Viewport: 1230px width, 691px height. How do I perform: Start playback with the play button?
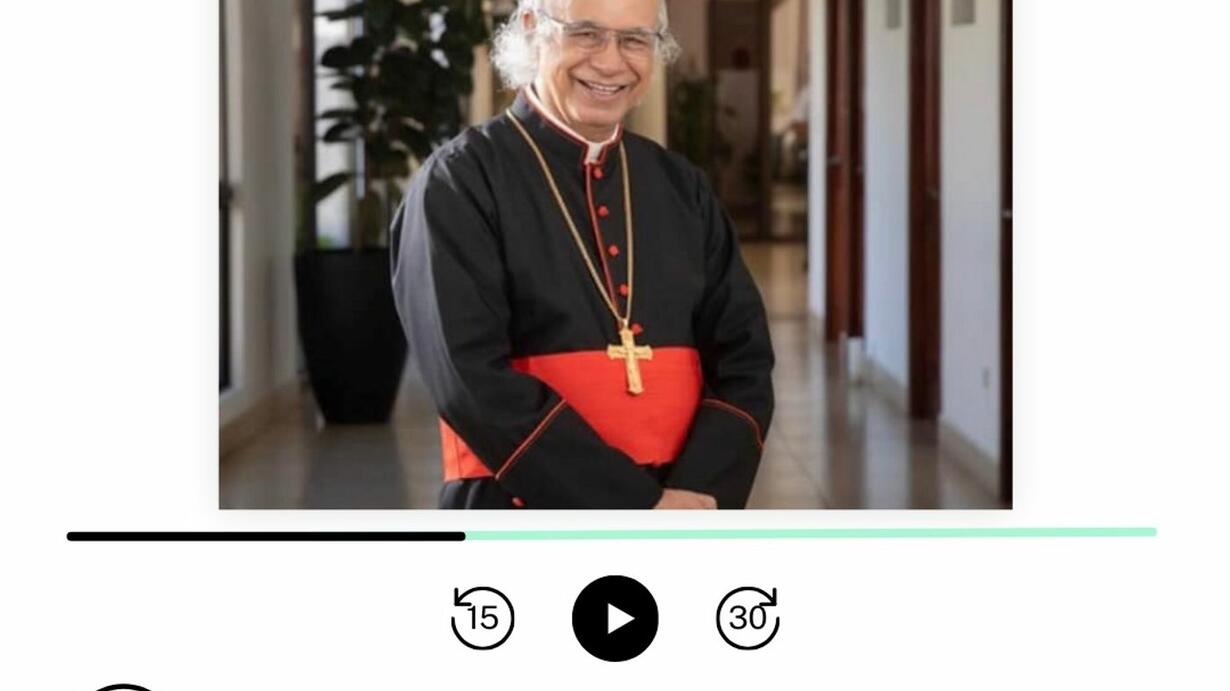pyautogui.click(x=615, y=618)
